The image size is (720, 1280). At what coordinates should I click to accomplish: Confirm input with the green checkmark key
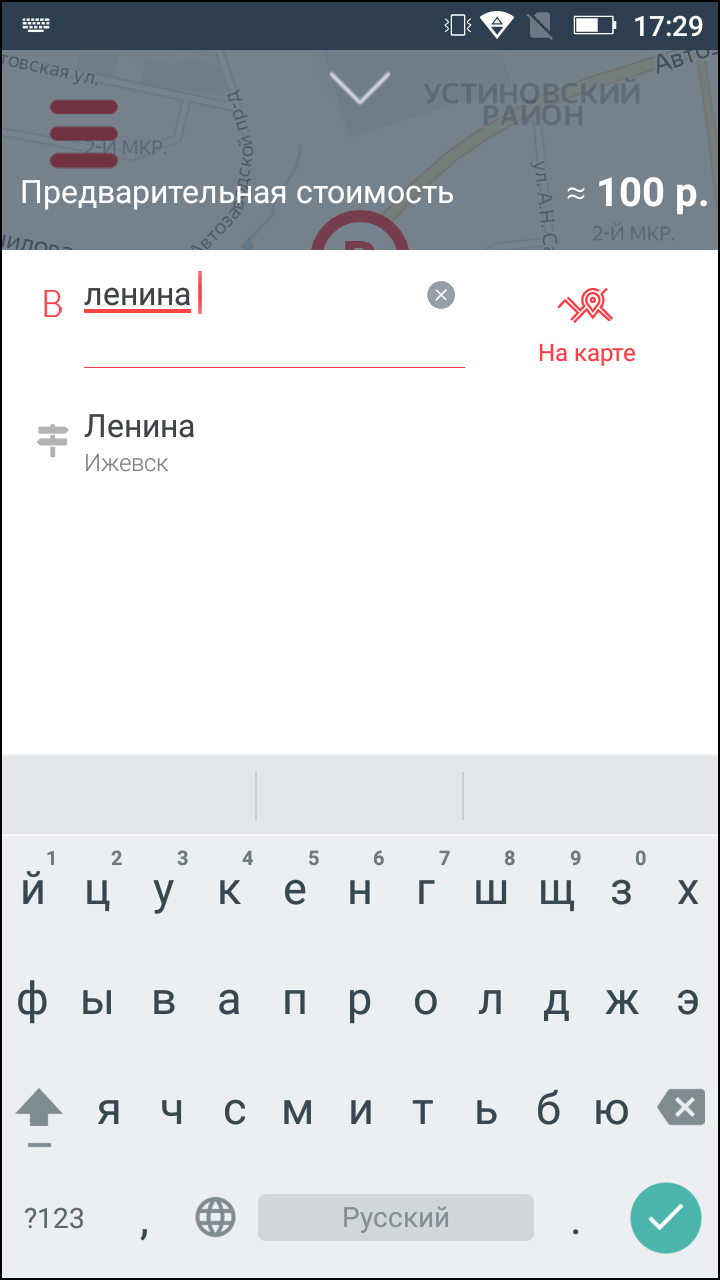click(x=665, y=1217)
